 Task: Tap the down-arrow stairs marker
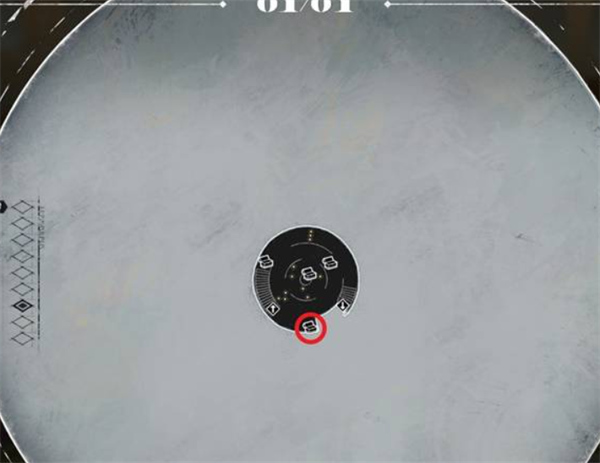point(342,305)
